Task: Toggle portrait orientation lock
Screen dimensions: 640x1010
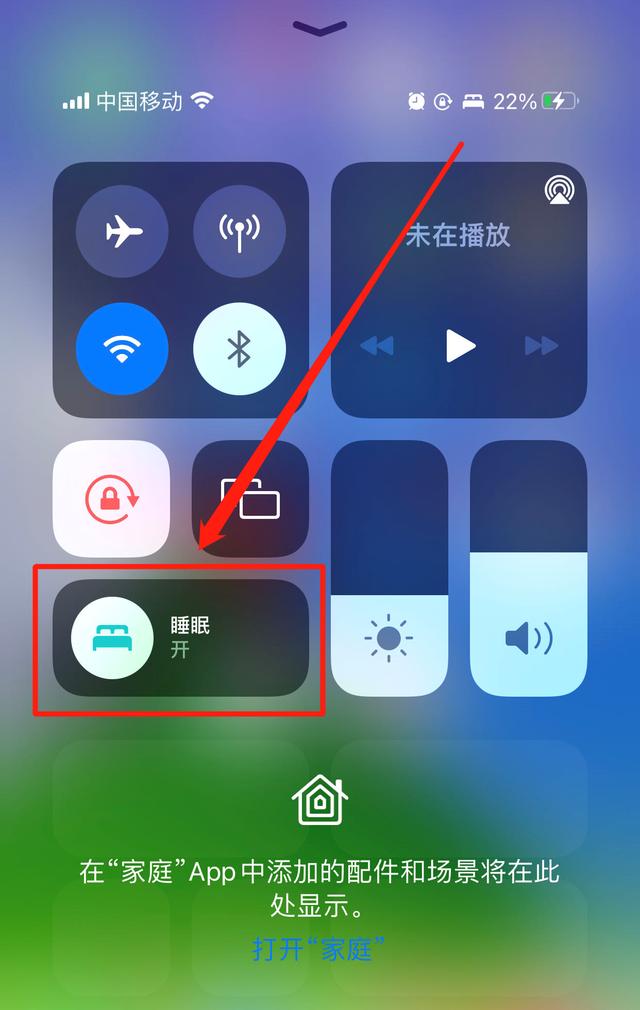Action: [111, 498]
